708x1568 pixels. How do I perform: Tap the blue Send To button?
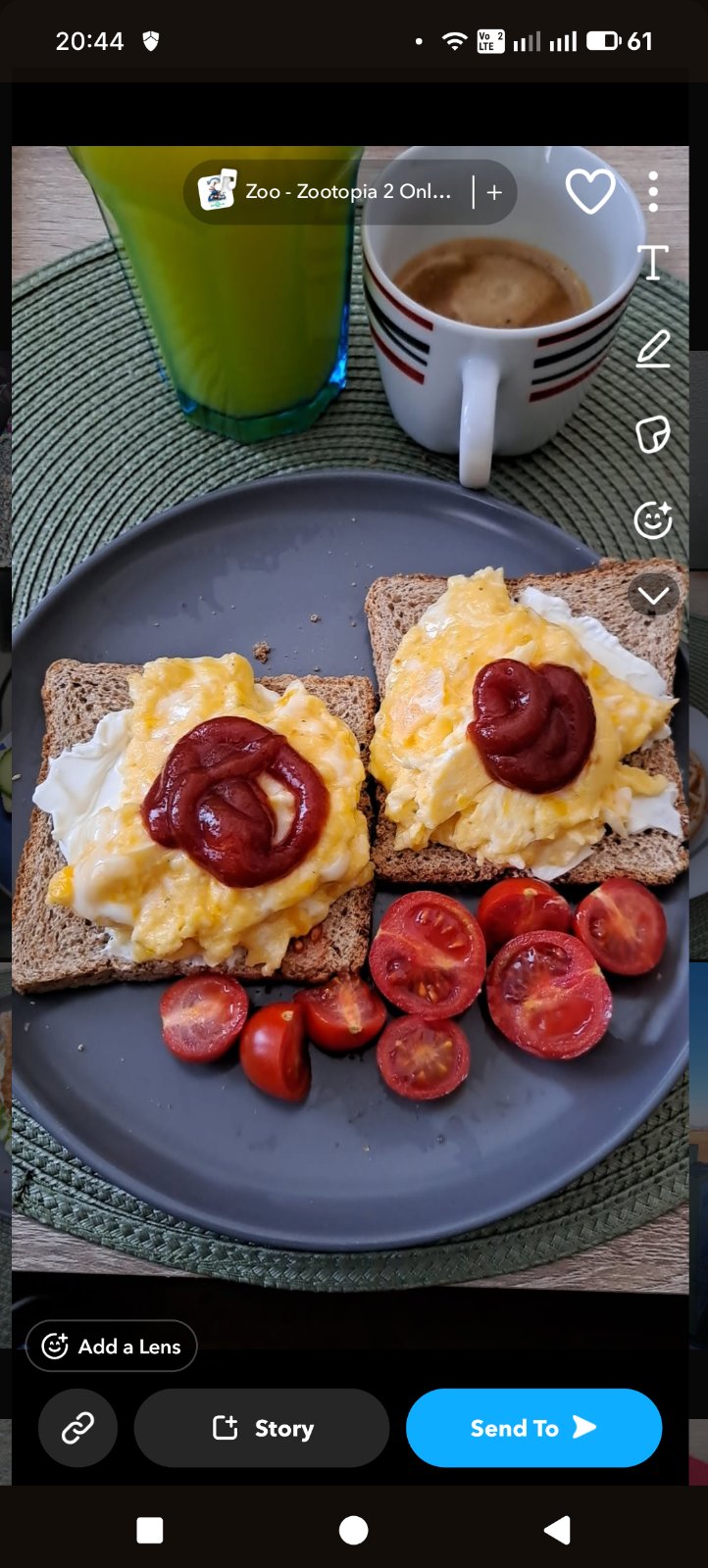click(x=533, y=1428)
